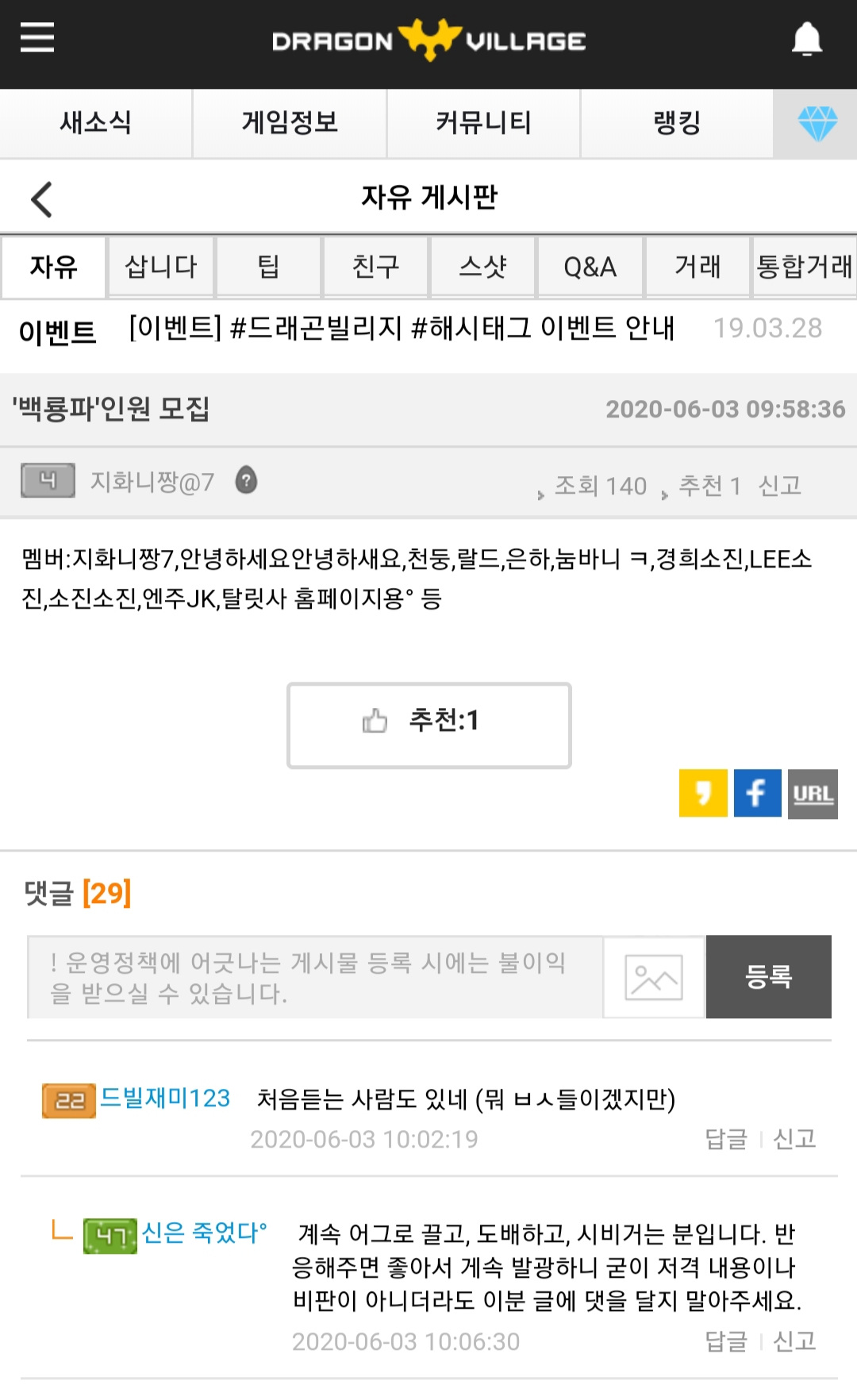This screenshot has width=857, height=1400.
Task: Switch to the 팁 board category
Action: coord(269,267)
